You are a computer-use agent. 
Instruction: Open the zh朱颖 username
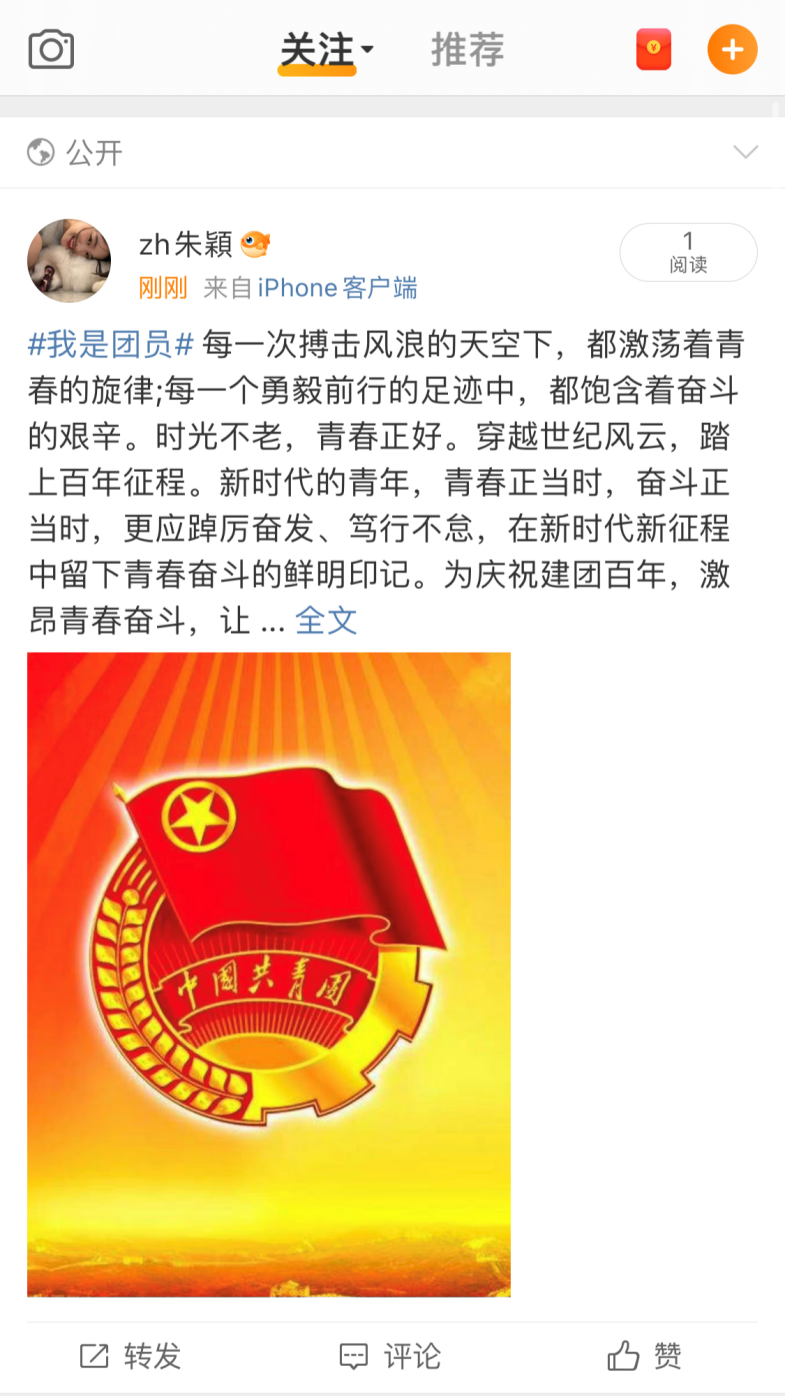pyautogui.click(x=186, y=243)
